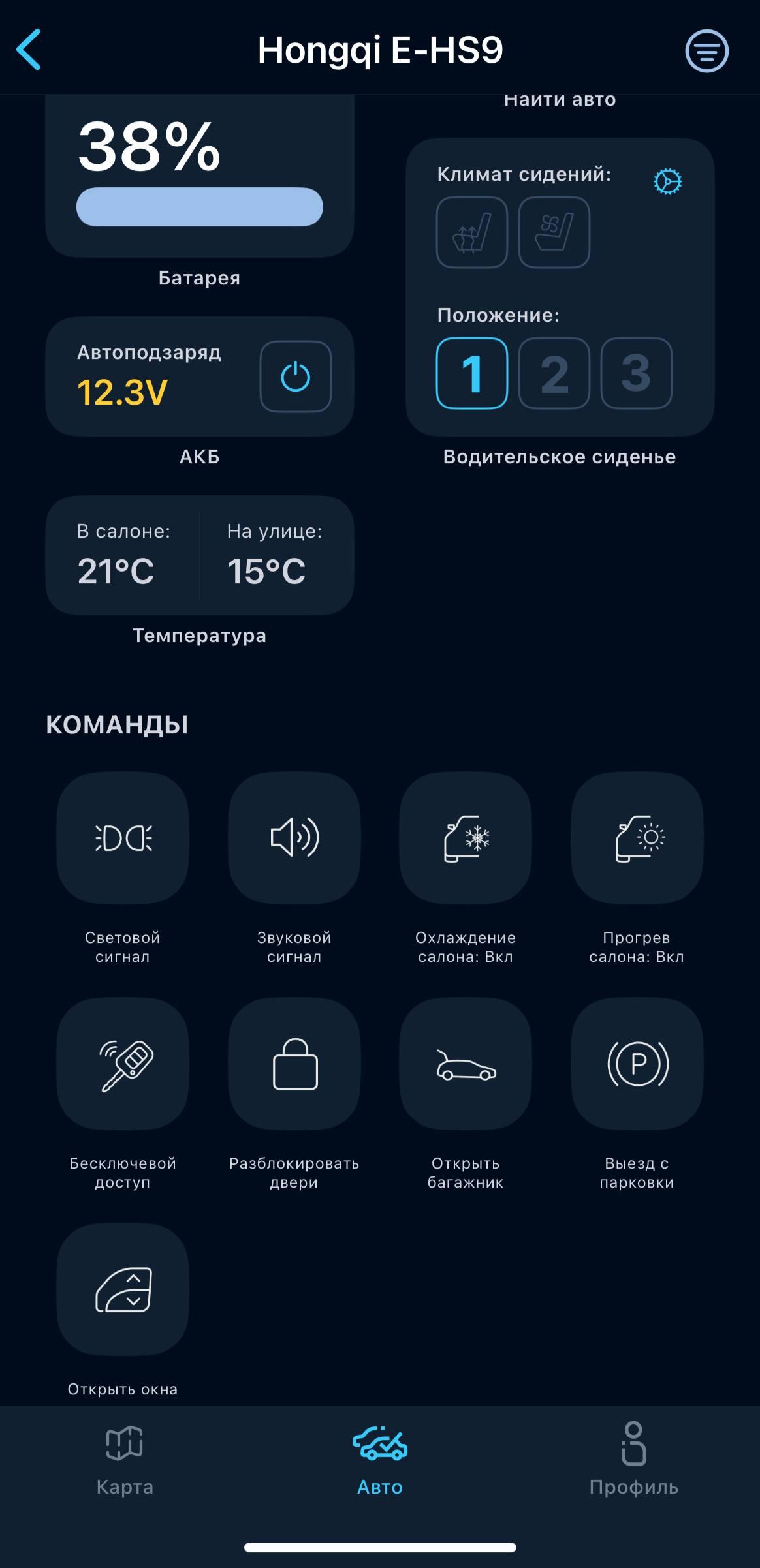Select seat position 1
Viewport: 760px width, 1568px height.
pyautogui.click(x=471, y=373)
